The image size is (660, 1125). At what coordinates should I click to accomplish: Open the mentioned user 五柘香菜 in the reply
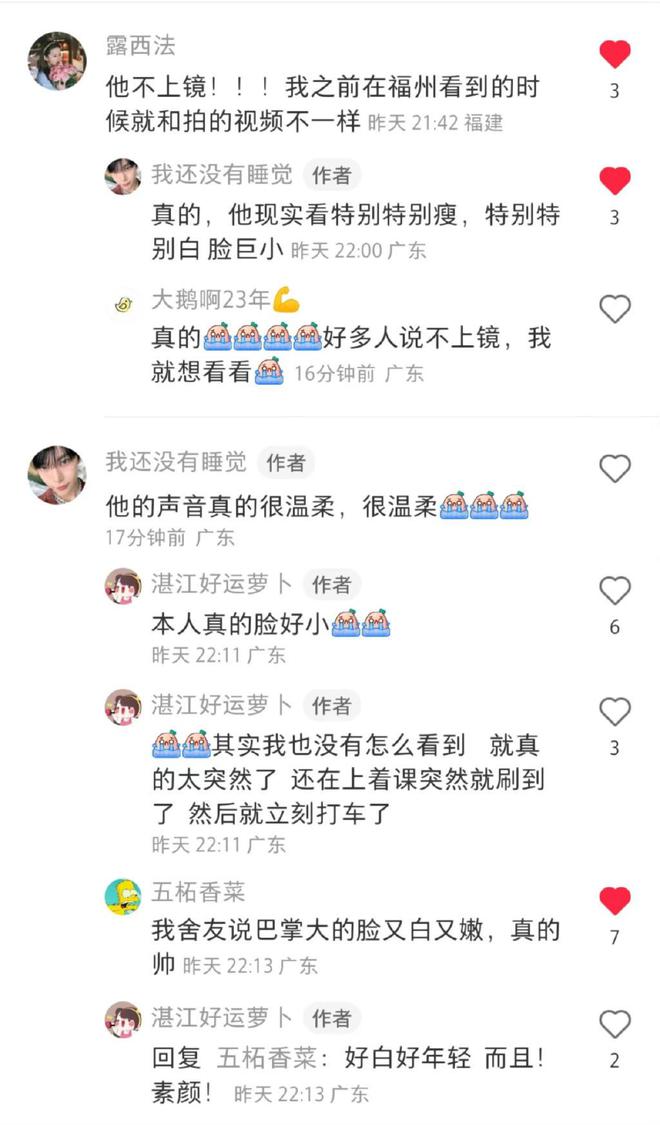click(x=264, y=1058)
